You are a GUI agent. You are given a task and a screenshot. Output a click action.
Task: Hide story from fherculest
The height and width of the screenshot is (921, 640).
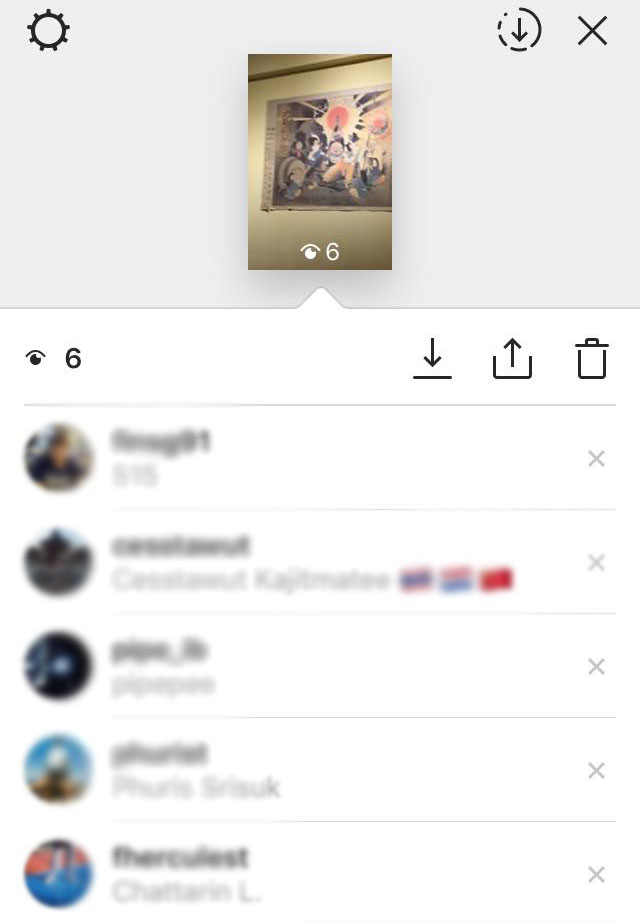click(596, 875)
